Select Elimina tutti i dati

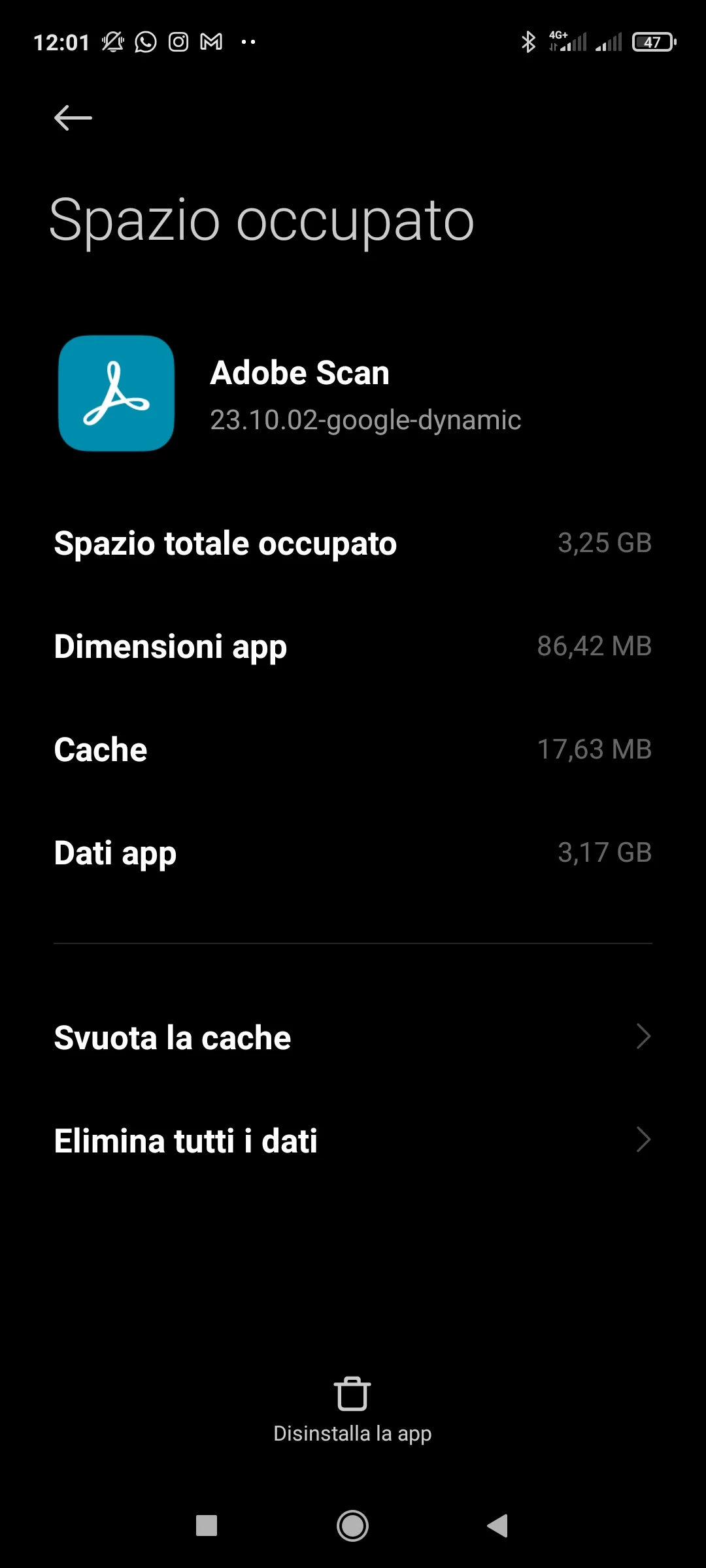click(x=353, y=1141)
